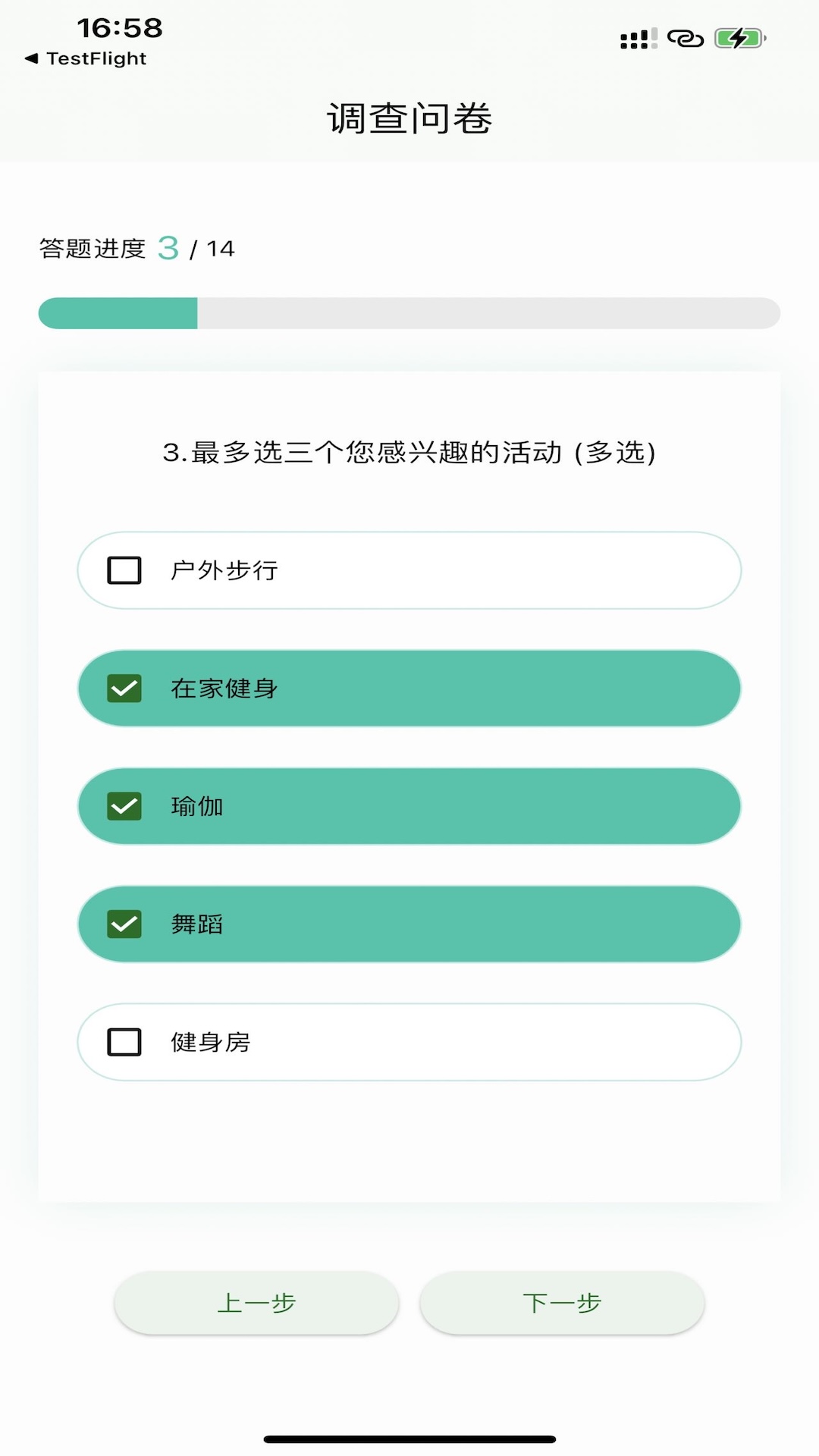The width and height of the screenshot is (819, 1456).
Task: Return to TestFlight via status bar link
Action: (x=83, y=58)
